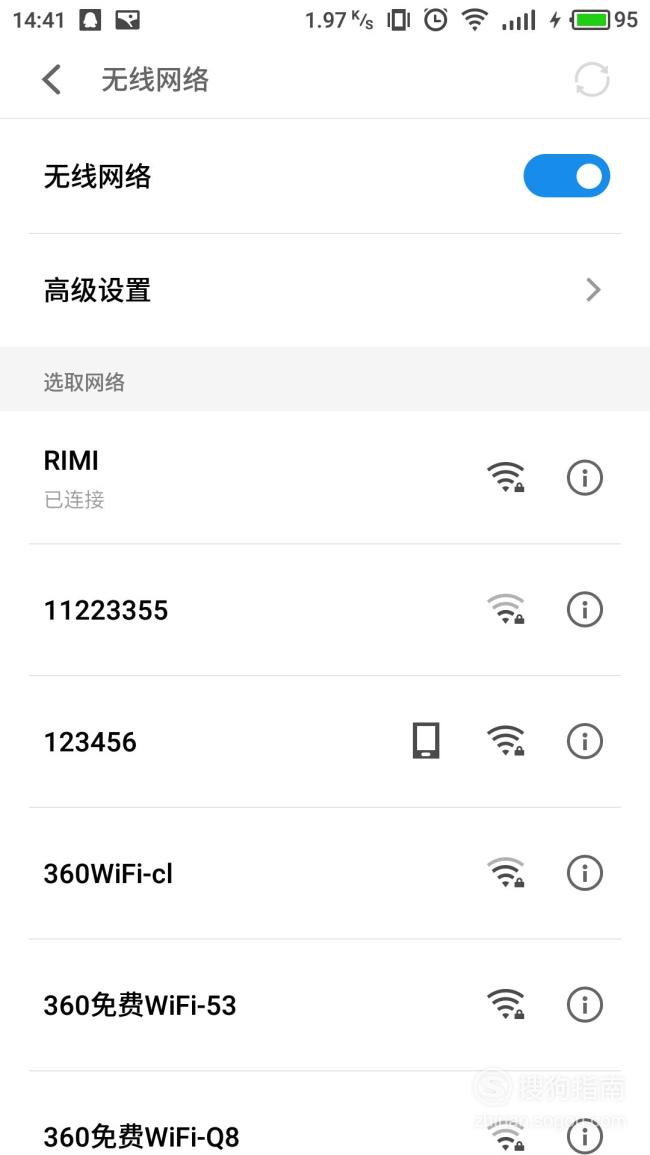Screen dimensions: 650x1155
Task: Open info for 360免费WiFi-53
Action: pyautogui.click(x=584, y=1005)
